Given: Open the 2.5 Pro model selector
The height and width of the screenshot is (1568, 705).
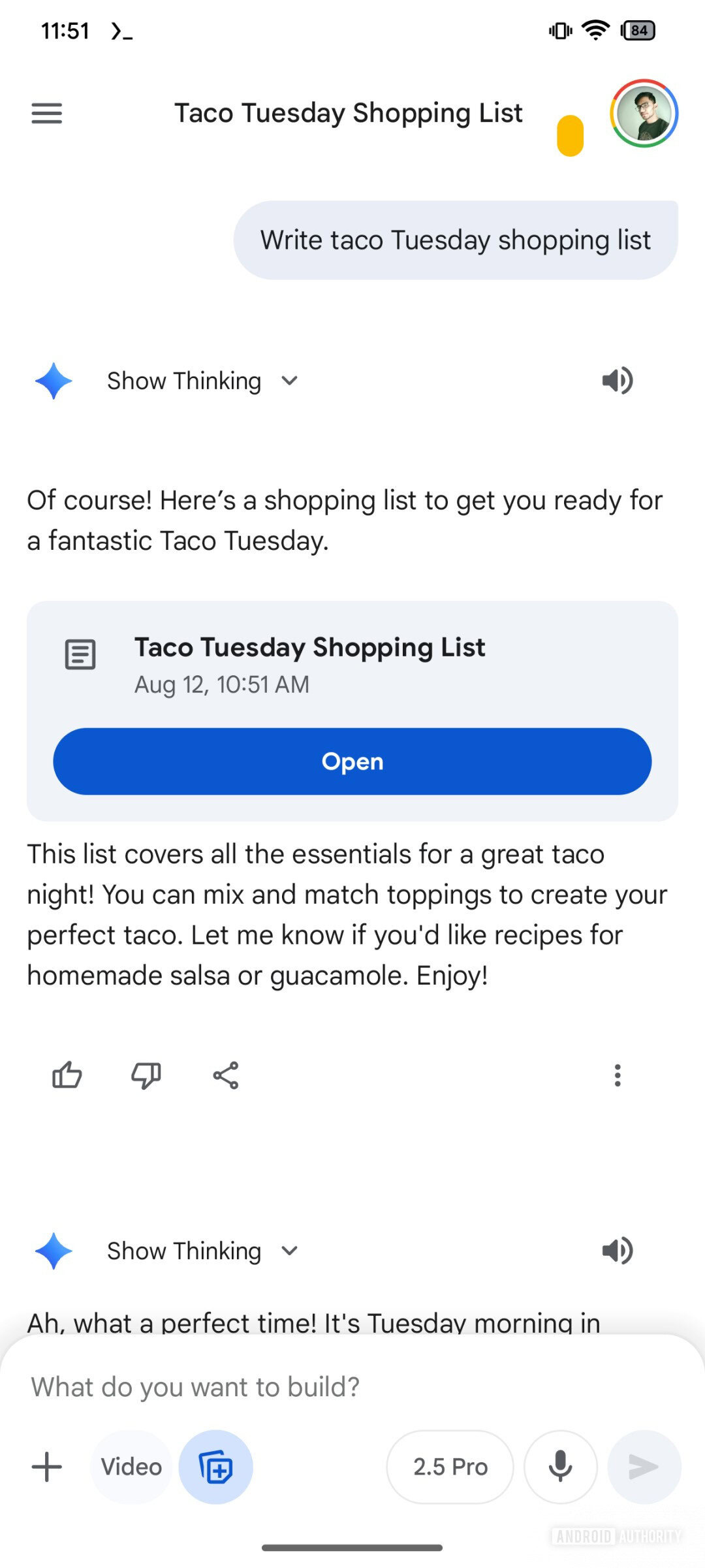Looking at the screenshot, I should pos(450,1467).
